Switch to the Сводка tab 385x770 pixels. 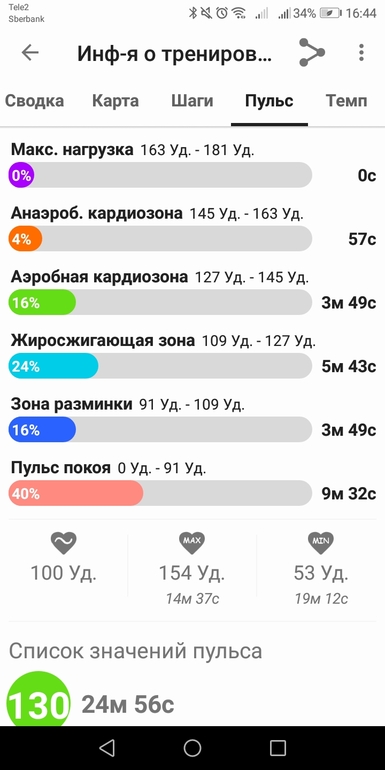[x=34, y=101]
